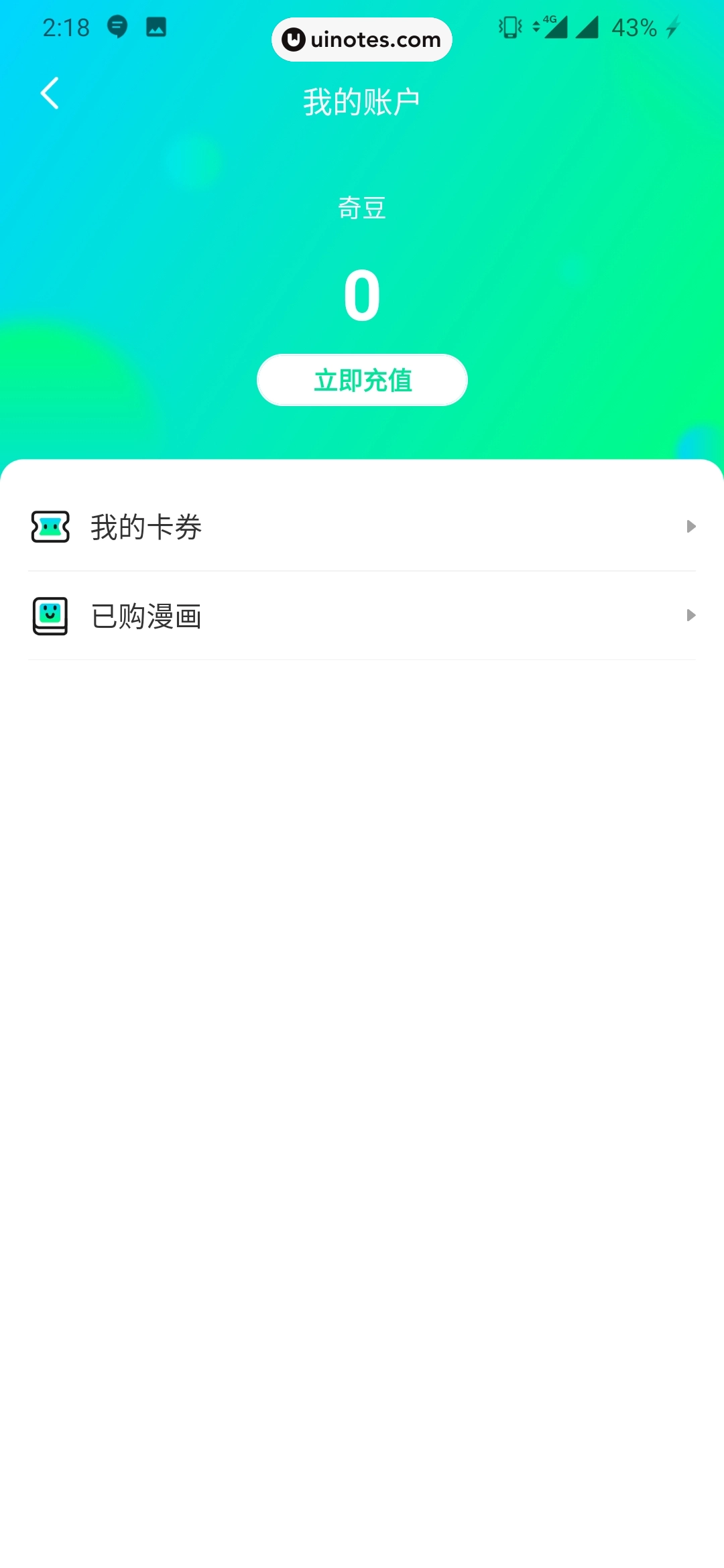Click the uinotes.com logo icon
This screenshot has width=724, height=1568.
coord(292,40)
